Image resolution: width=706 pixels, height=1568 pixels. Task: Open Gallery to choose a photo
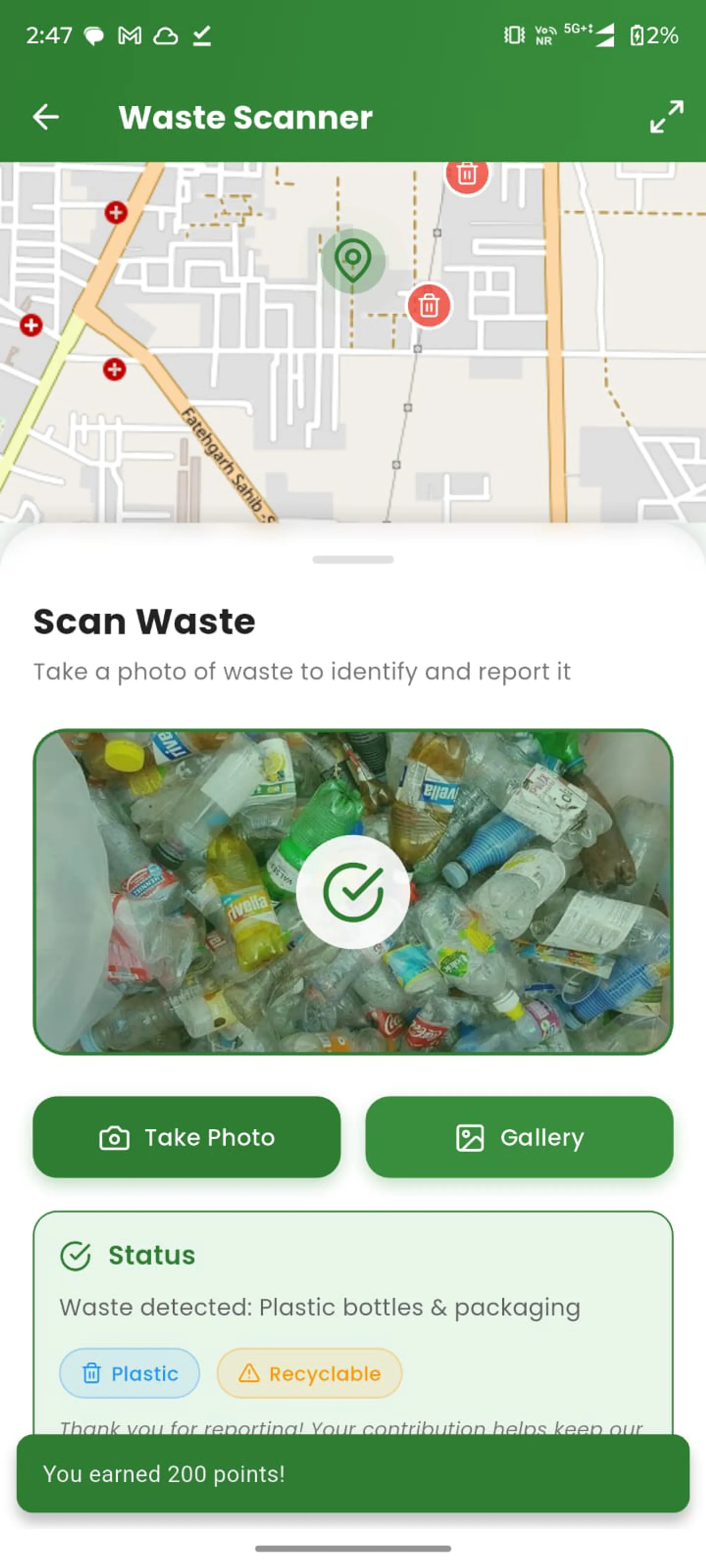(x=519, y=1137)
